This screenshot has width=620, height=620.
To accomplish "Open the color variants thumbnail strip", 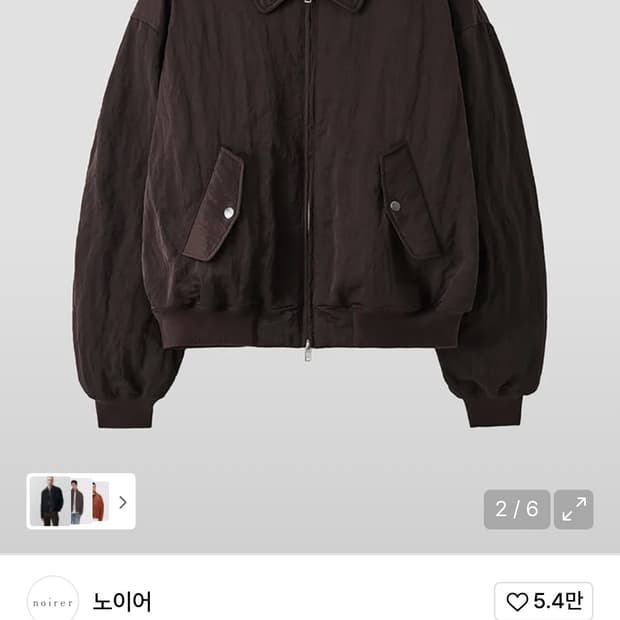I will (81, 501).
